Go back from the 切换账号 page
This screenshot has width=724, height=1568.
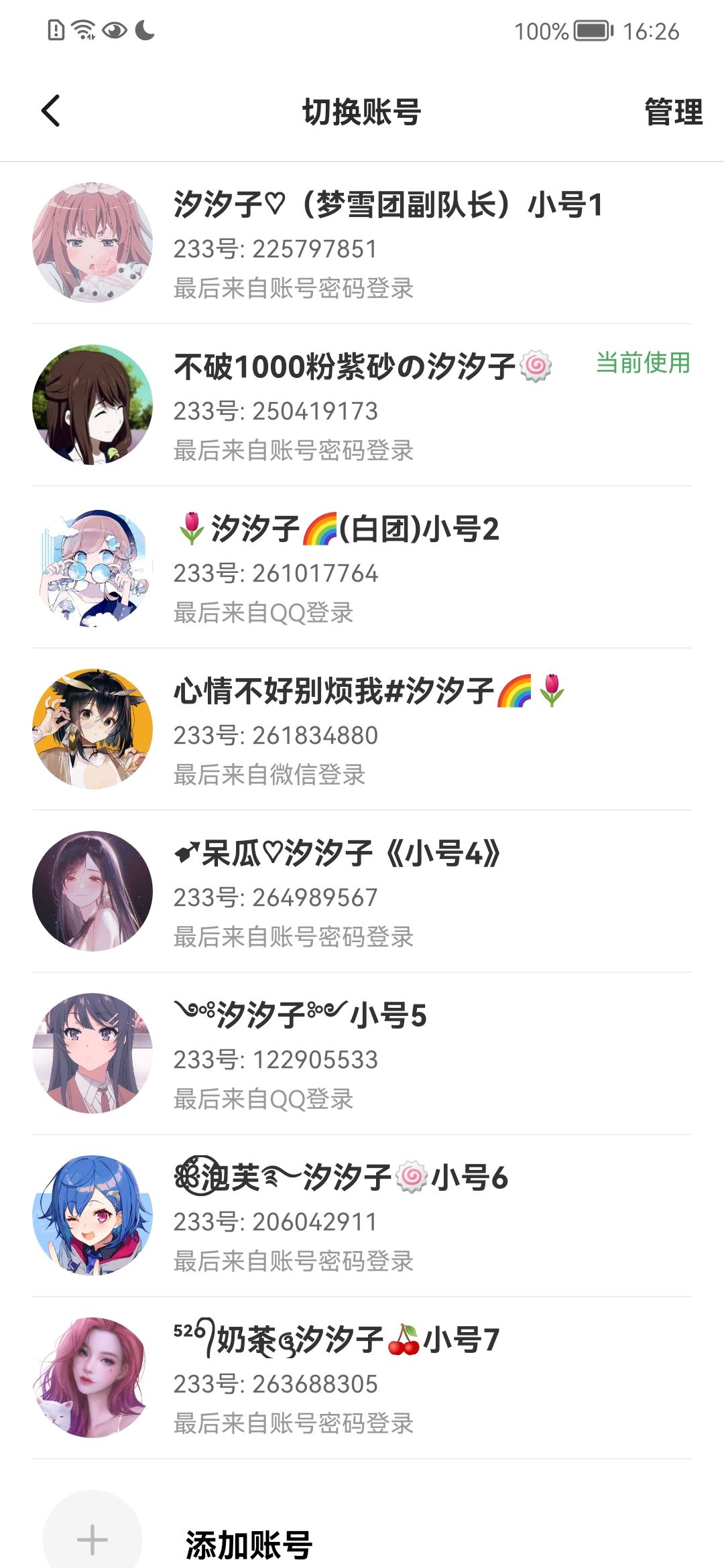click(51, 111)
